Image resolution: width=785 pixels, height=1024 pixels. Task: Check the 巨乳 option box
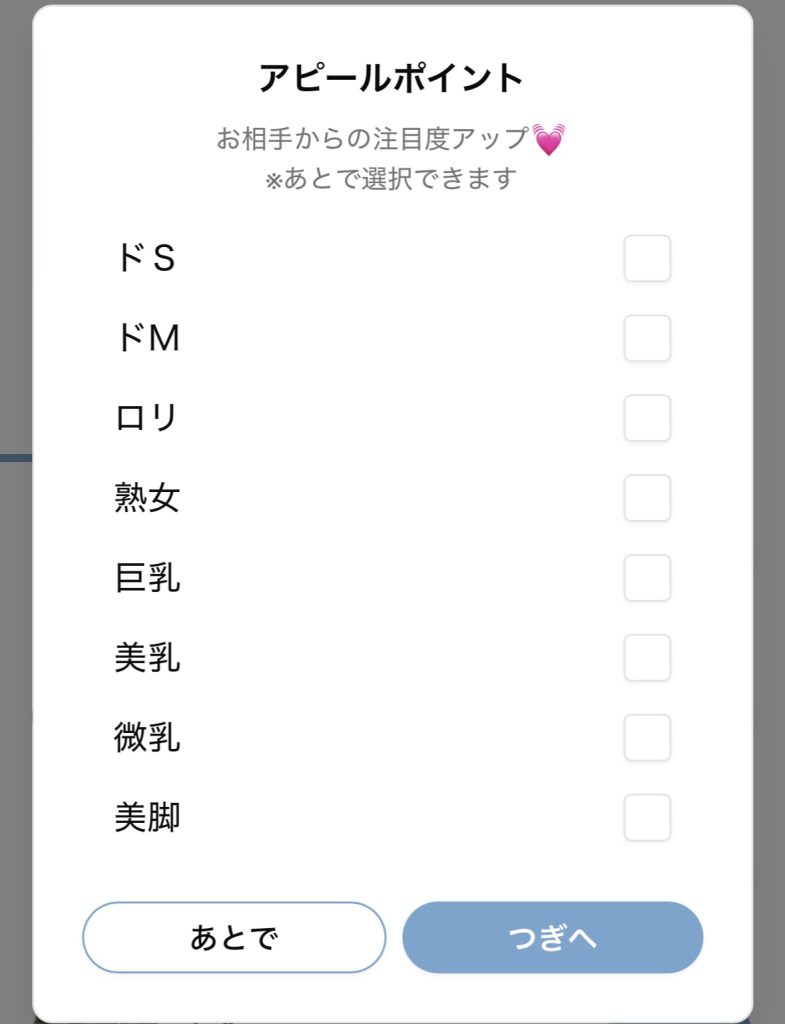(x=647, y=578)
